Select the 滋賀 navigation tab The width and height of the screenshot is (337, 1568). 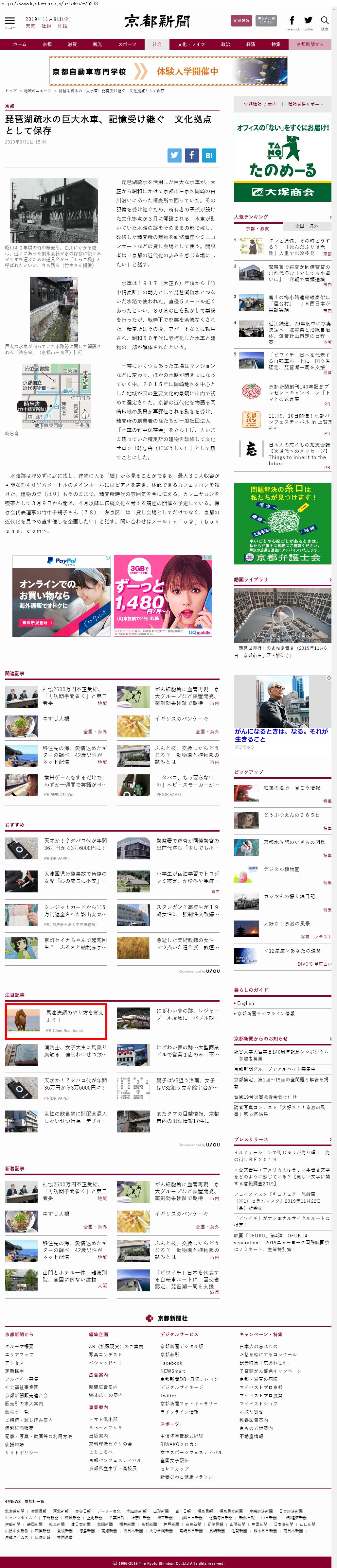[x=72, y=44]
